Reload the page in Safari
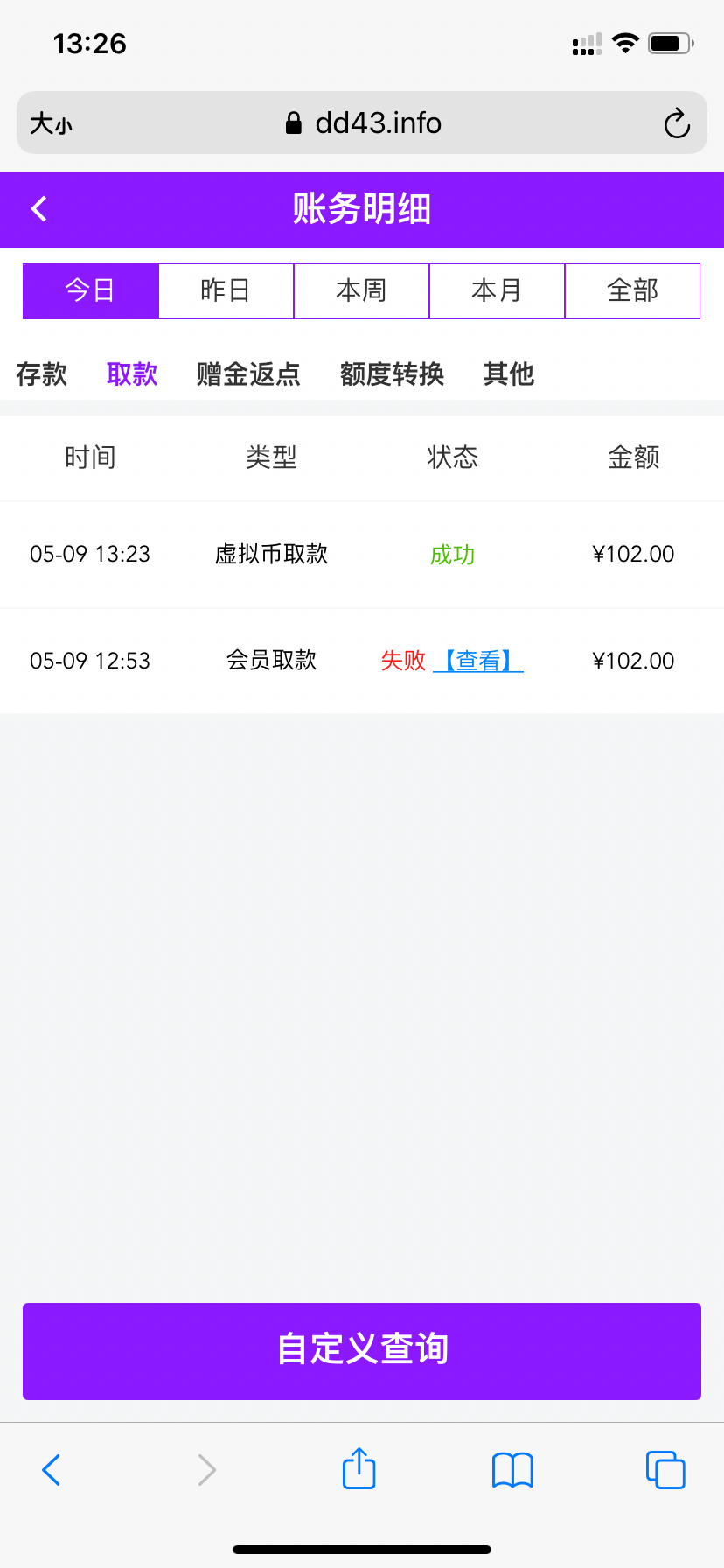 click(x=677, y=123)
